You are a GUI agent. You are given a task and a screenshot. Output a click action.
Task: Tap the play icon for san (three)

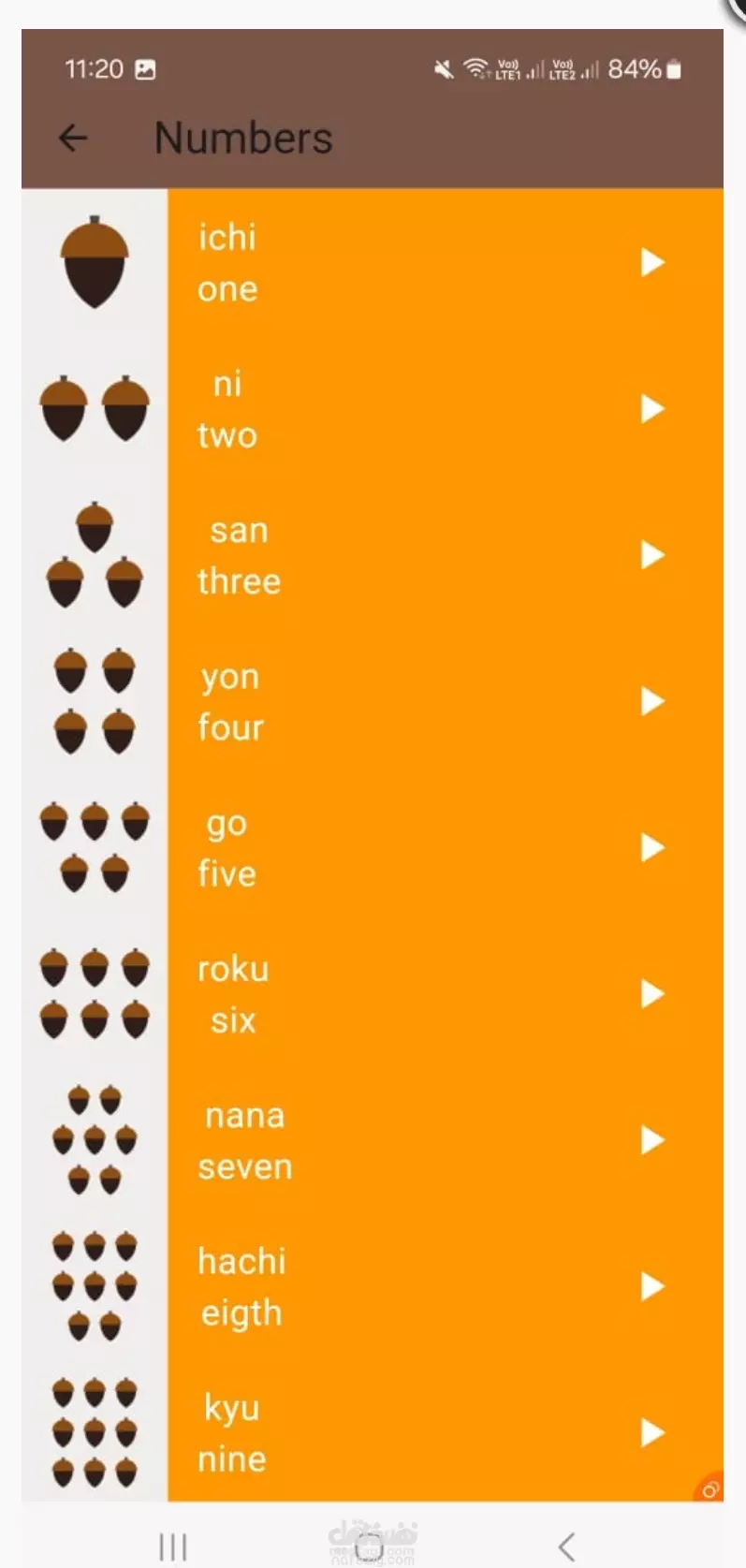point(652,555)
